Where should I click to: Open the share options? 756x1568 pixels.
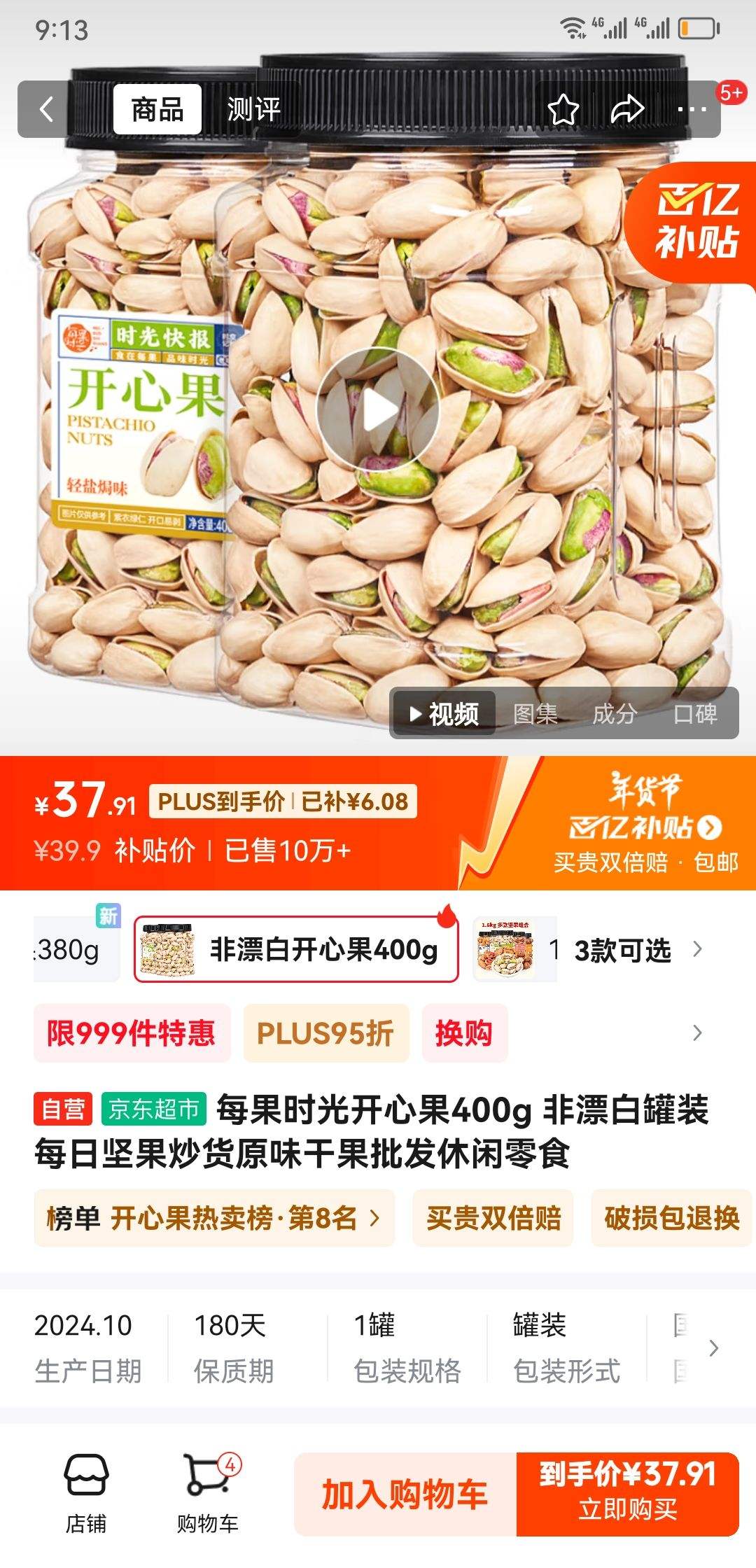pyautogui.click(x=628, y=108)
